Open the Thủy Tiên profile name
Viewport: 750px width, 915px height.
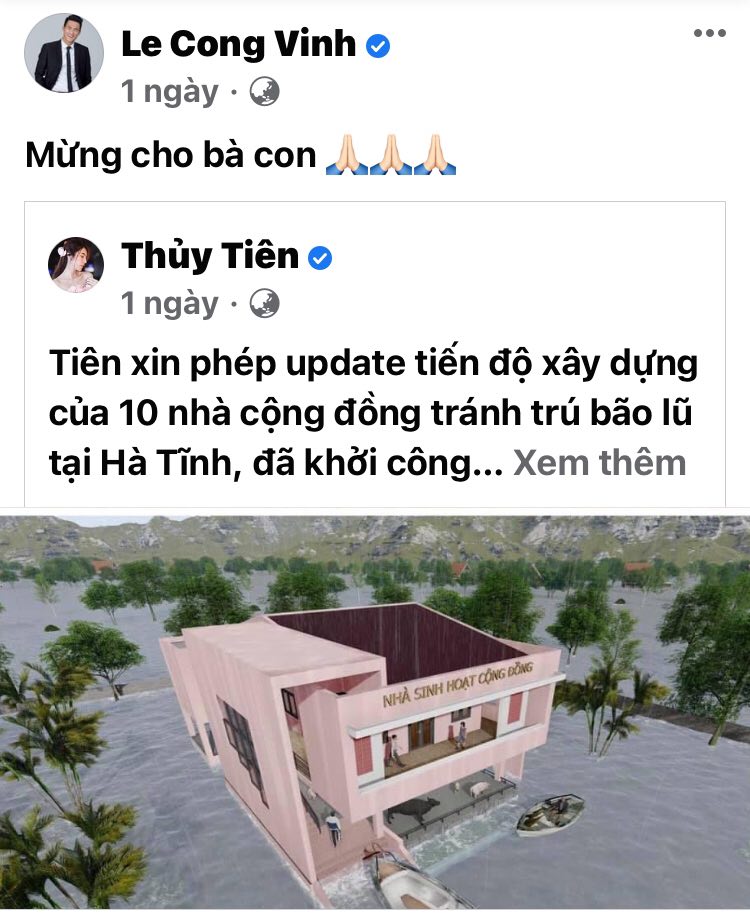click(210, 256)
